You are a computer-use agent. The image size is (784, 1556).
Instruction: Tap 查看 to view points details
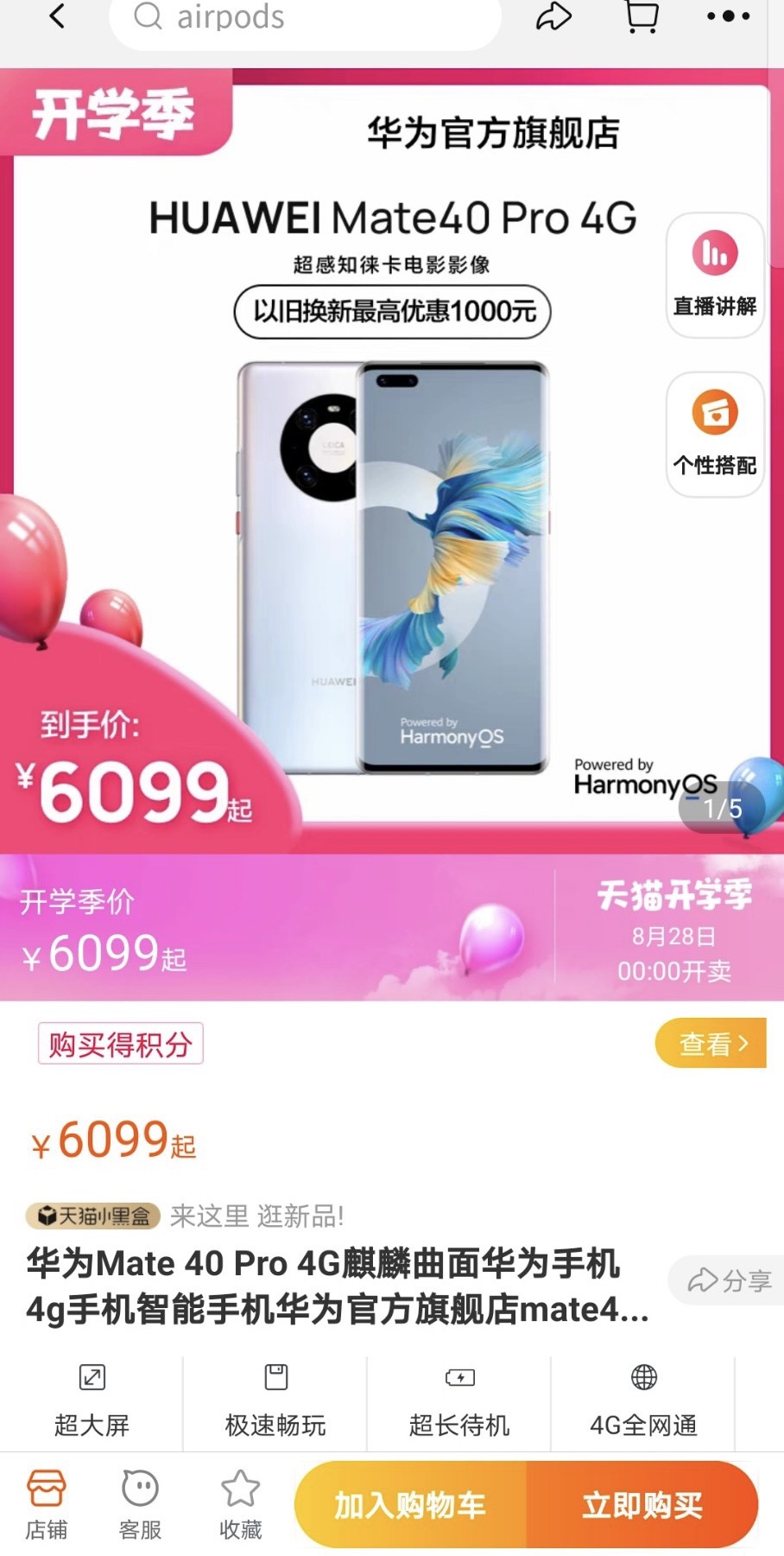click(710, 1044)
